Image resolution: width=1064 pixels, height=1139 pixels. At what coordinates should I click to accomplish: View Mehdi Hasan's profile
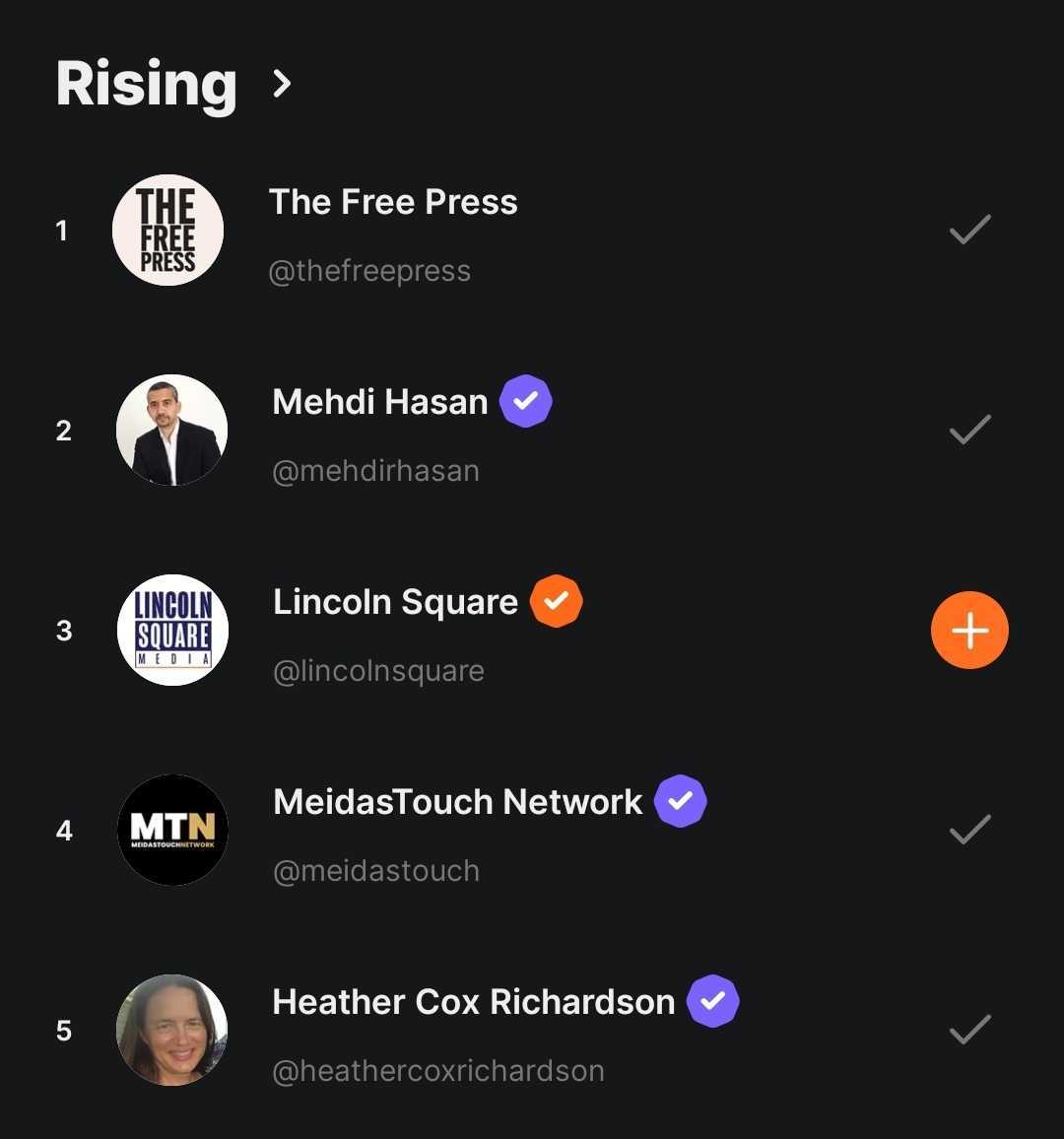[380, 403]
